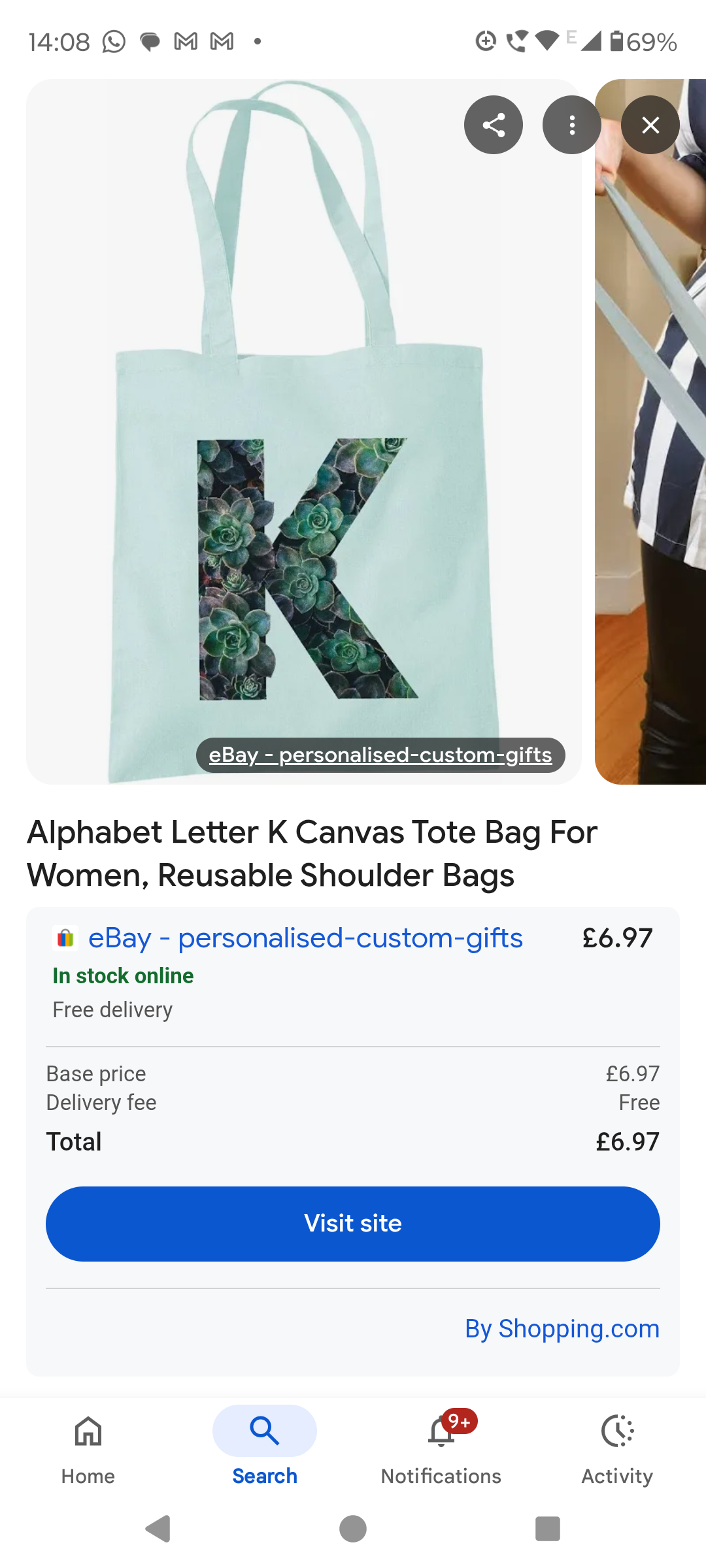Tap the system home button
706x1568 pixels.
[353, 1528]
